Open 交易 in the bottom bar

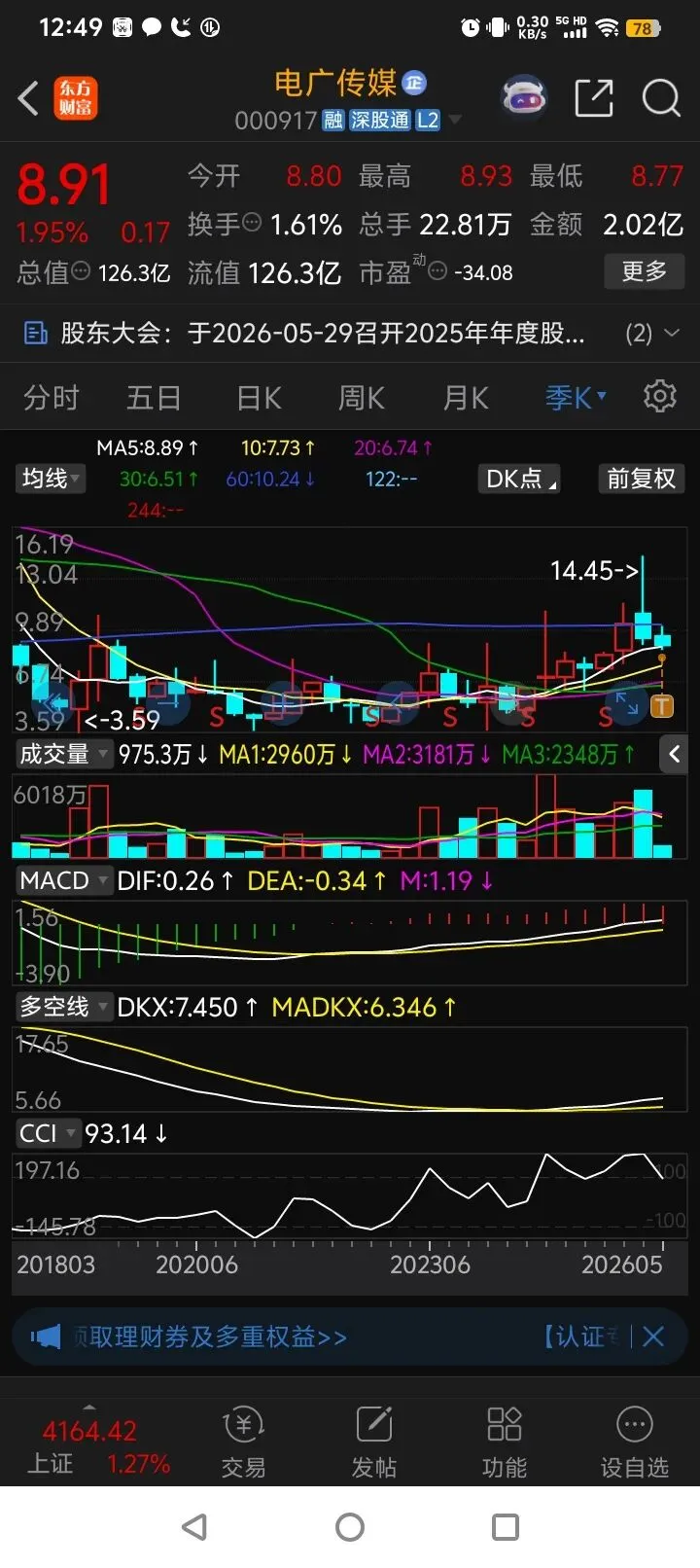(x=243, y=1443)
